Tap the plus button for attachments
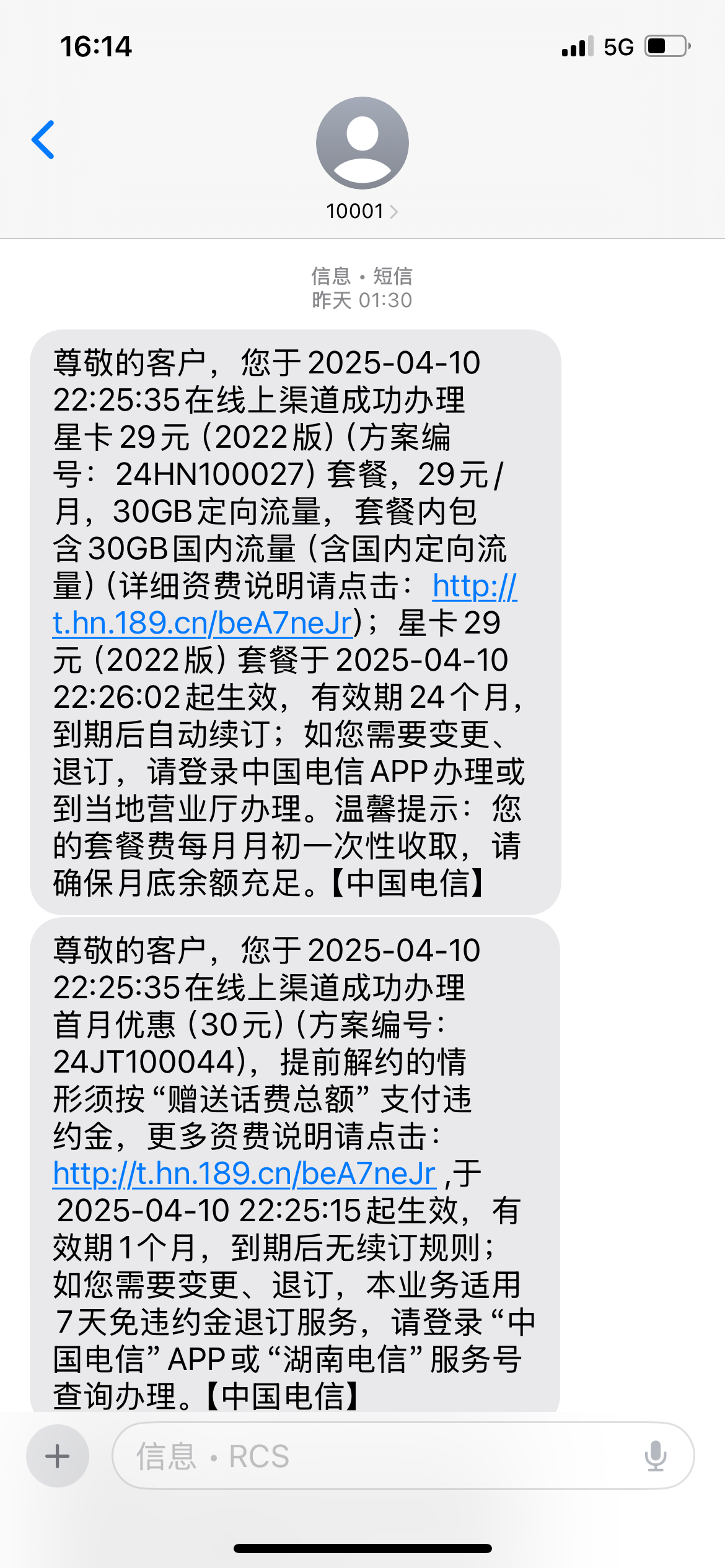 coord(58,1456)
